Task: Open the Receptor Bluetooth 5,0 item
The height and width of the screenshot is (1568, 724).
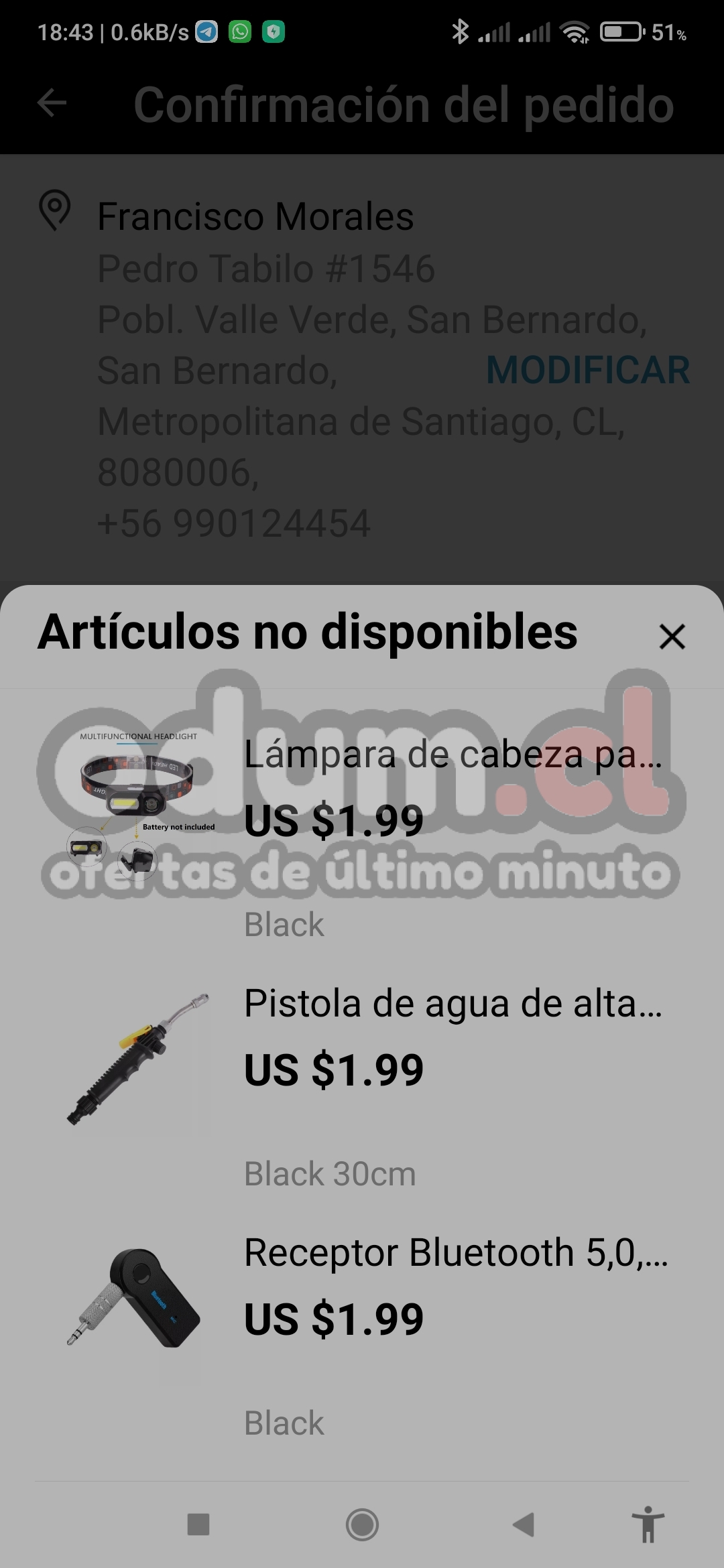Action: coord(456,1253)
